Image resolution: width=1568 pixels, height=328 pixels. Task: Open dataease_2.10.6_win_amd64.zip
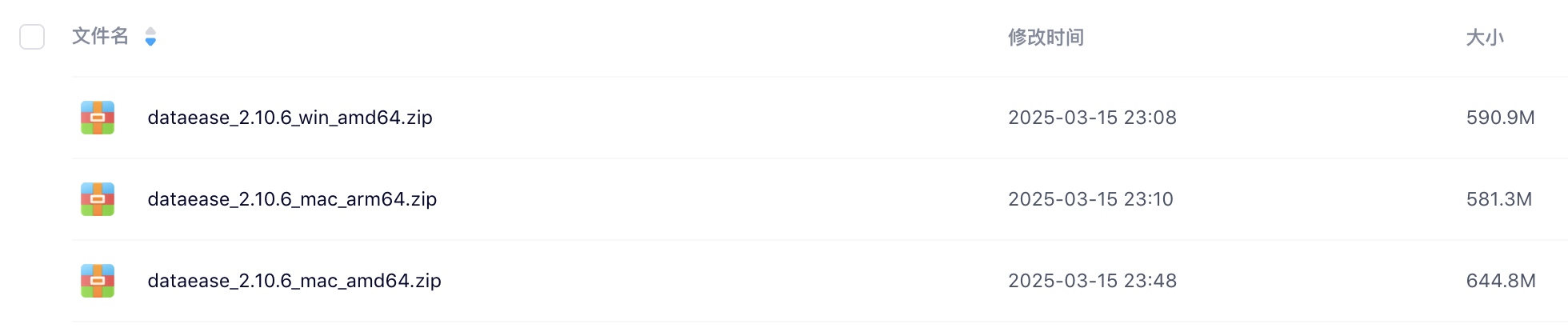(290, 118)
